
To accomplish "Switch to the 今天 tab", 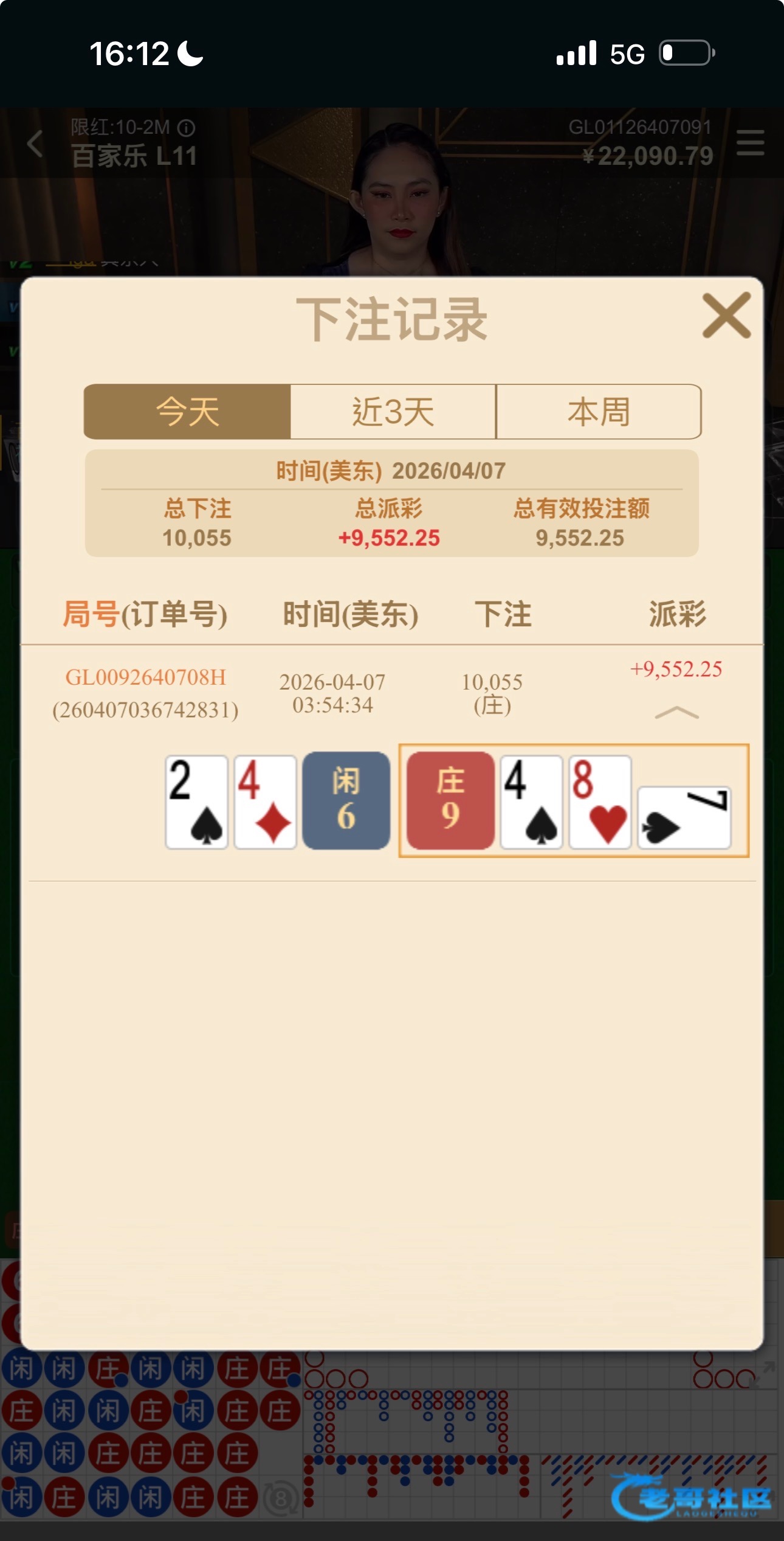I will click(187, 412).
